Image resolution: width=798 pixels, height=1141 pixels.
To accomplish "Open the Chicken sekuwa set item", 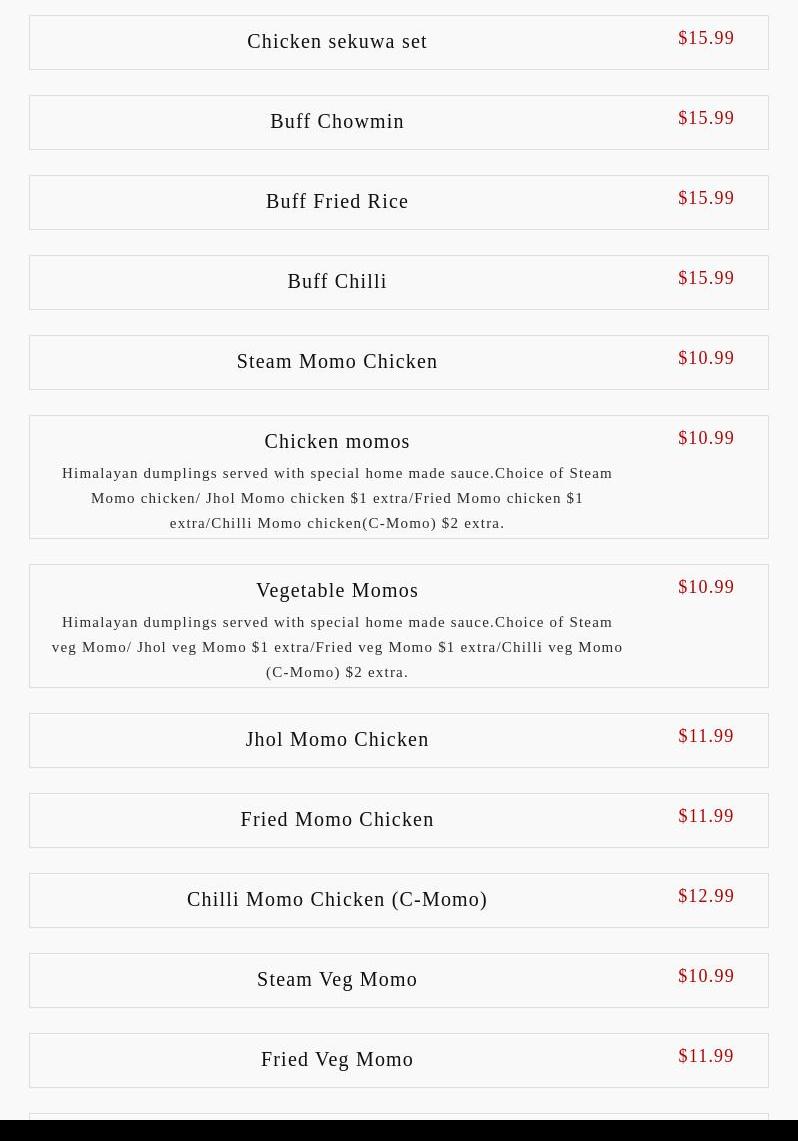I will (x=337, y=42).
